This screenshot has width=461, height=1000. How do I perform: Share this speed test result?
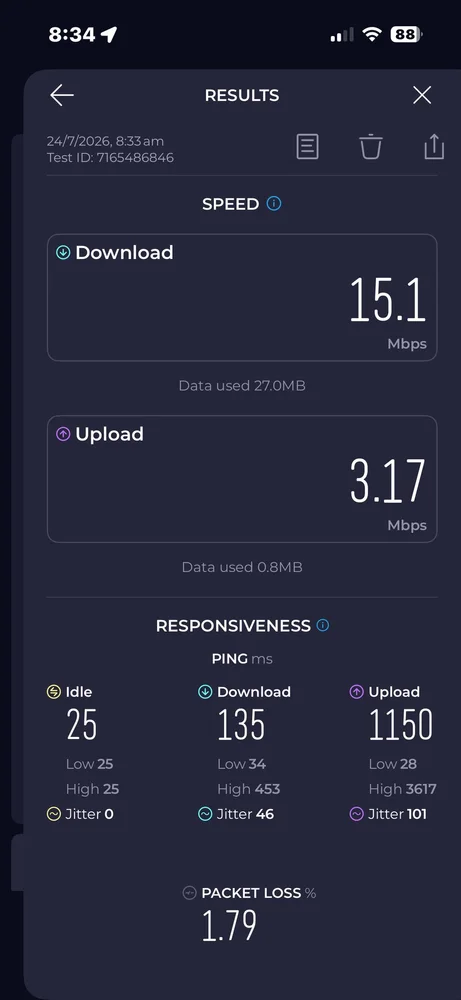[434, 147]
